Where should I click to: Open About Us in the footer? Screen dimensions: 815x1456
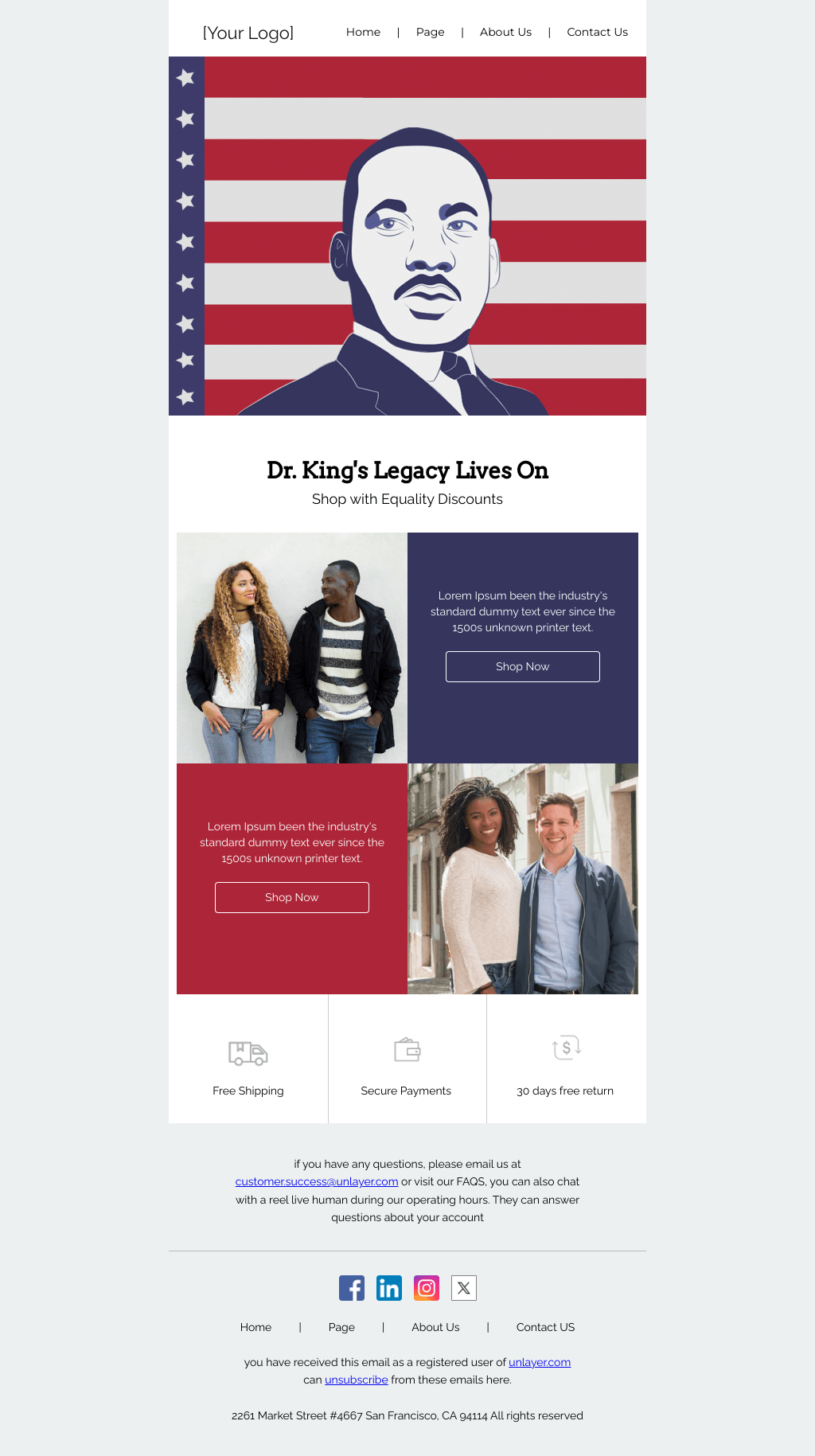(435, 1327)
